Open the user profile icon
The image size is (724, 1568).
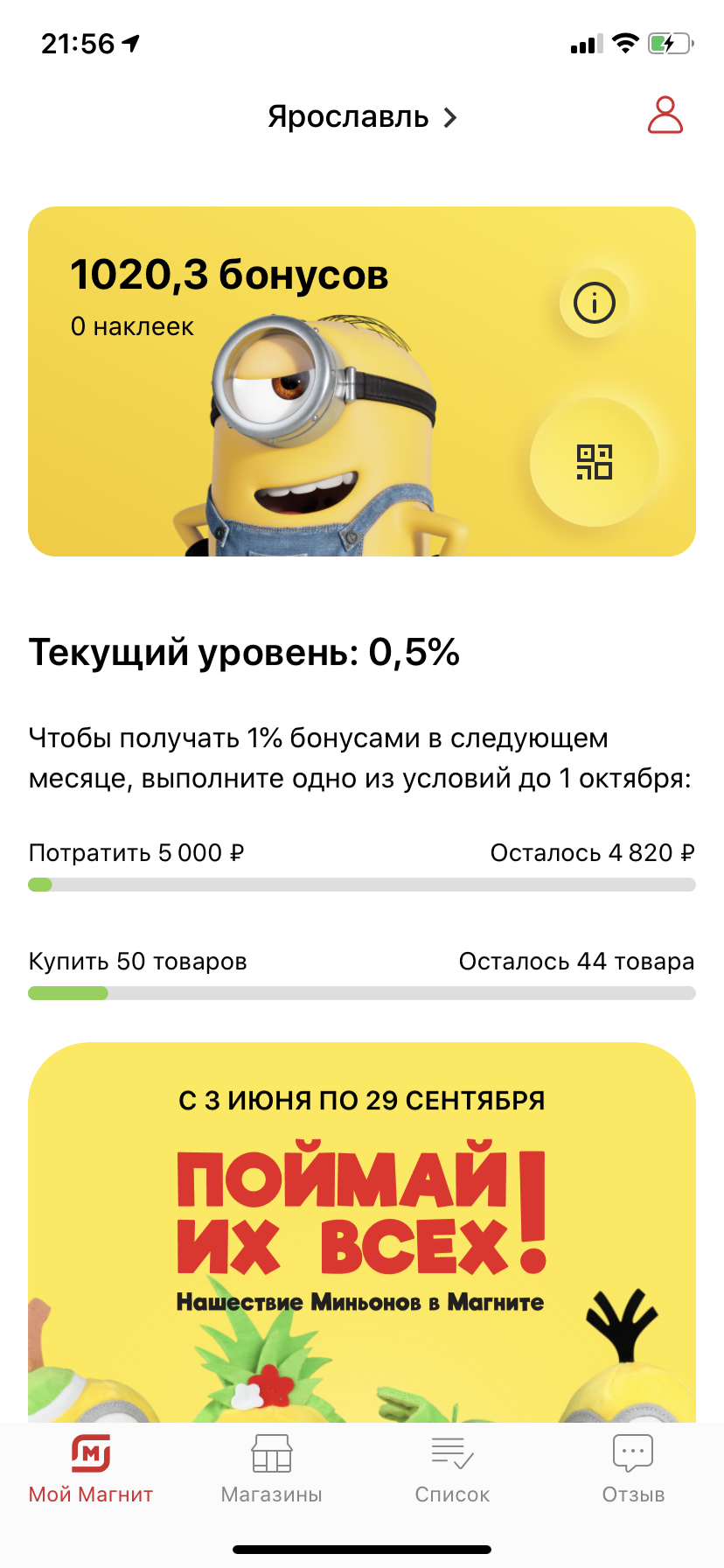pyautogui.click(x=665, y=115)
